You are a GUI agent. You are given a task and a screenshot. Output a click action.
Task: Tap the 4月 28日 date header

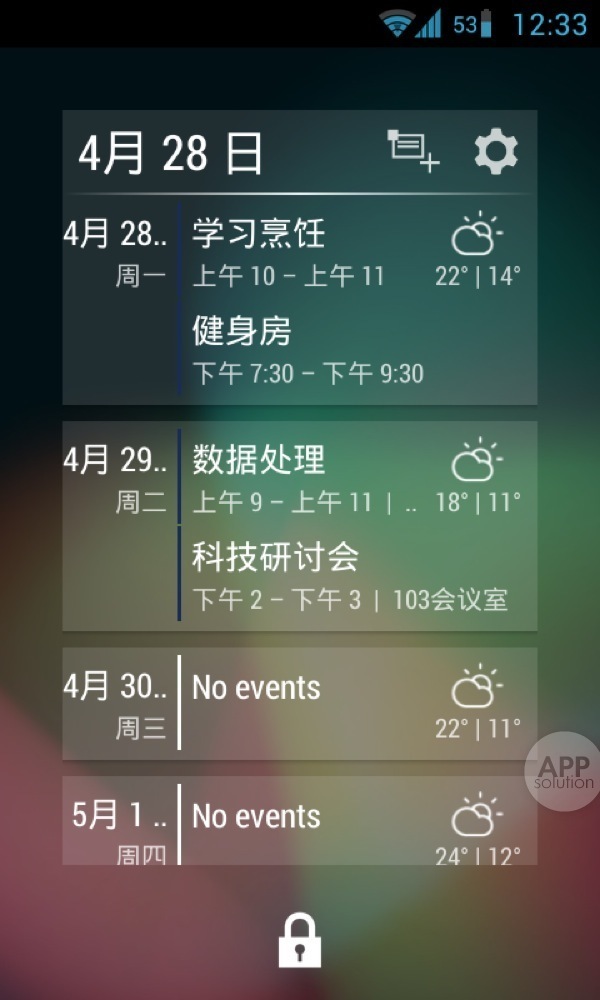171,153
